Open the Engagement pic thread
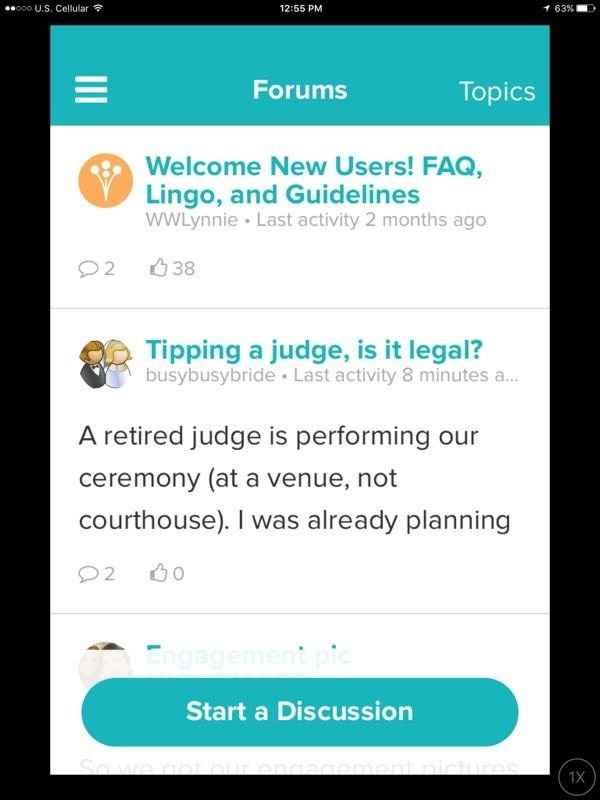 [248, 658]
